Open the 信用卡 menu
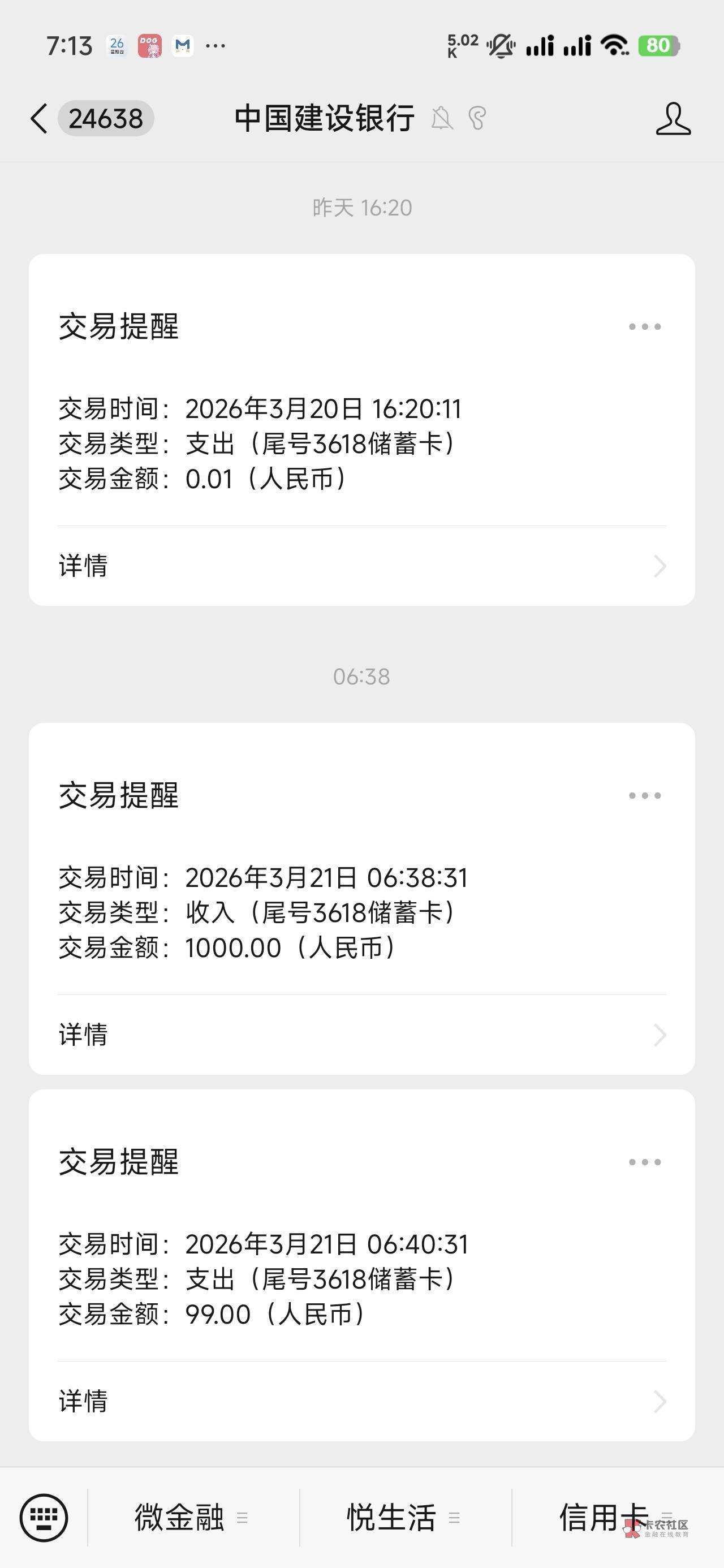Viewport: 724px width, 1568px height. 617,1518
